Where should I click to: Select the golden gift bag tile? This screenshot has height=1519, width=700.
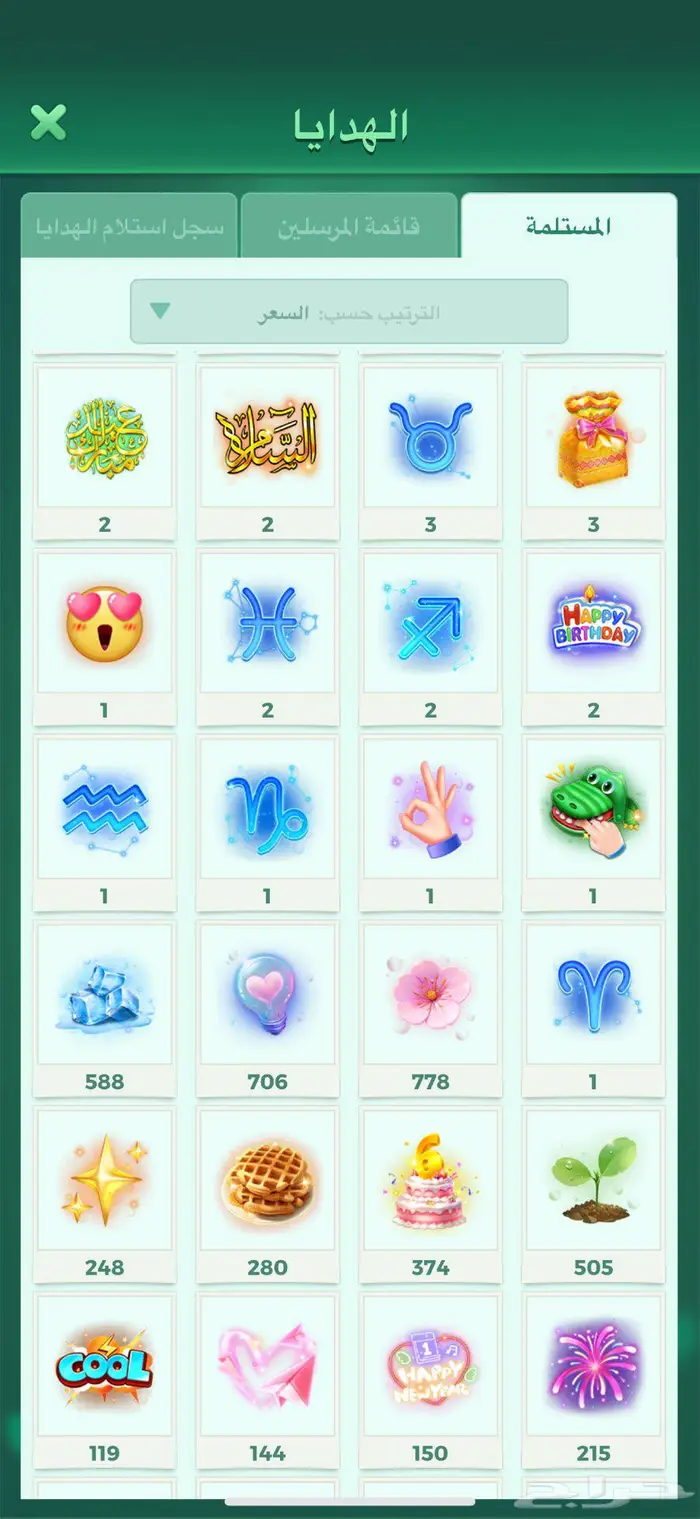[593, 437]
